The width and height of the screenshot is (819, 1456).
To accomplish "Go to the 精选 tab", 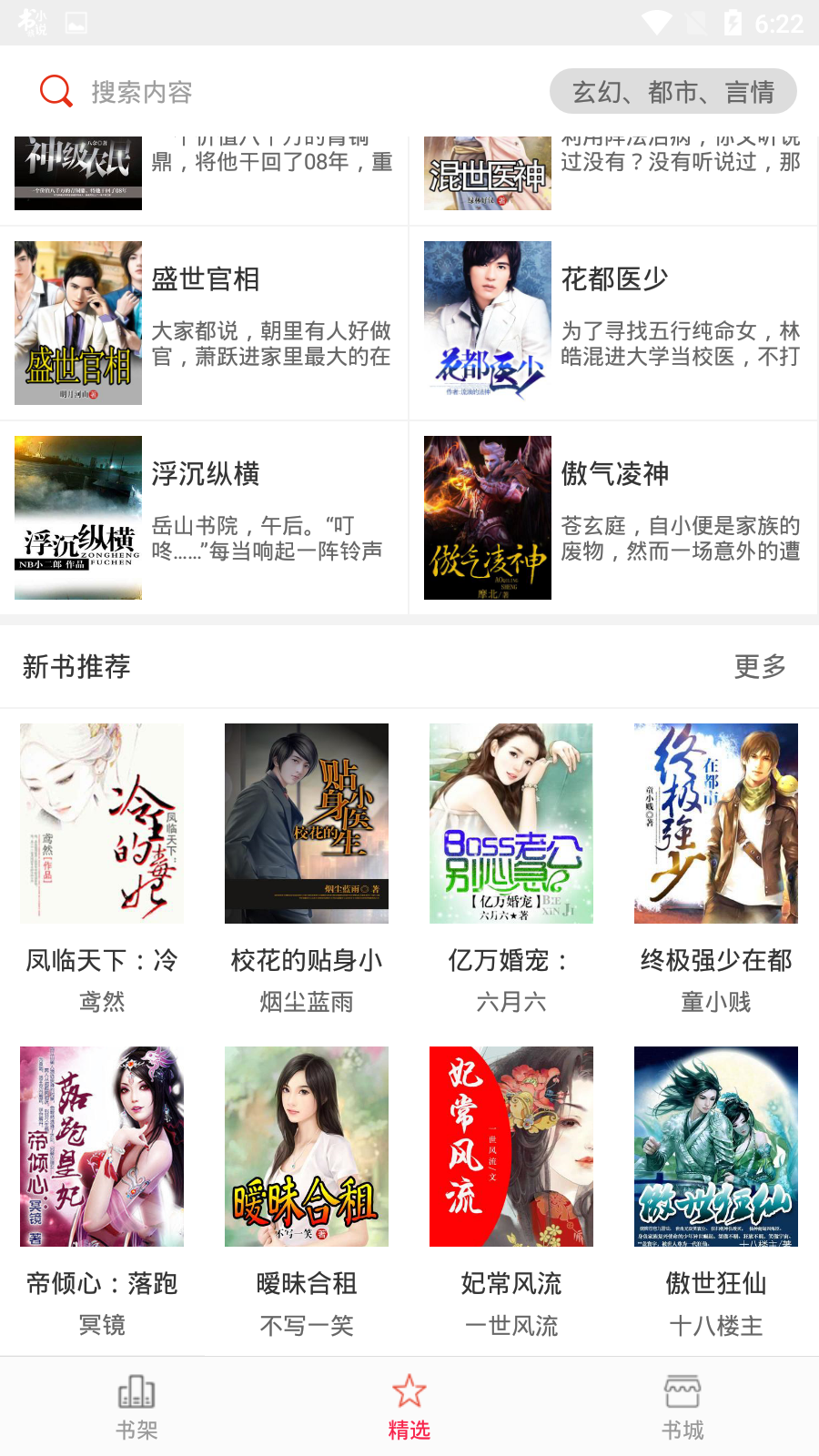I will (409, 1407).
